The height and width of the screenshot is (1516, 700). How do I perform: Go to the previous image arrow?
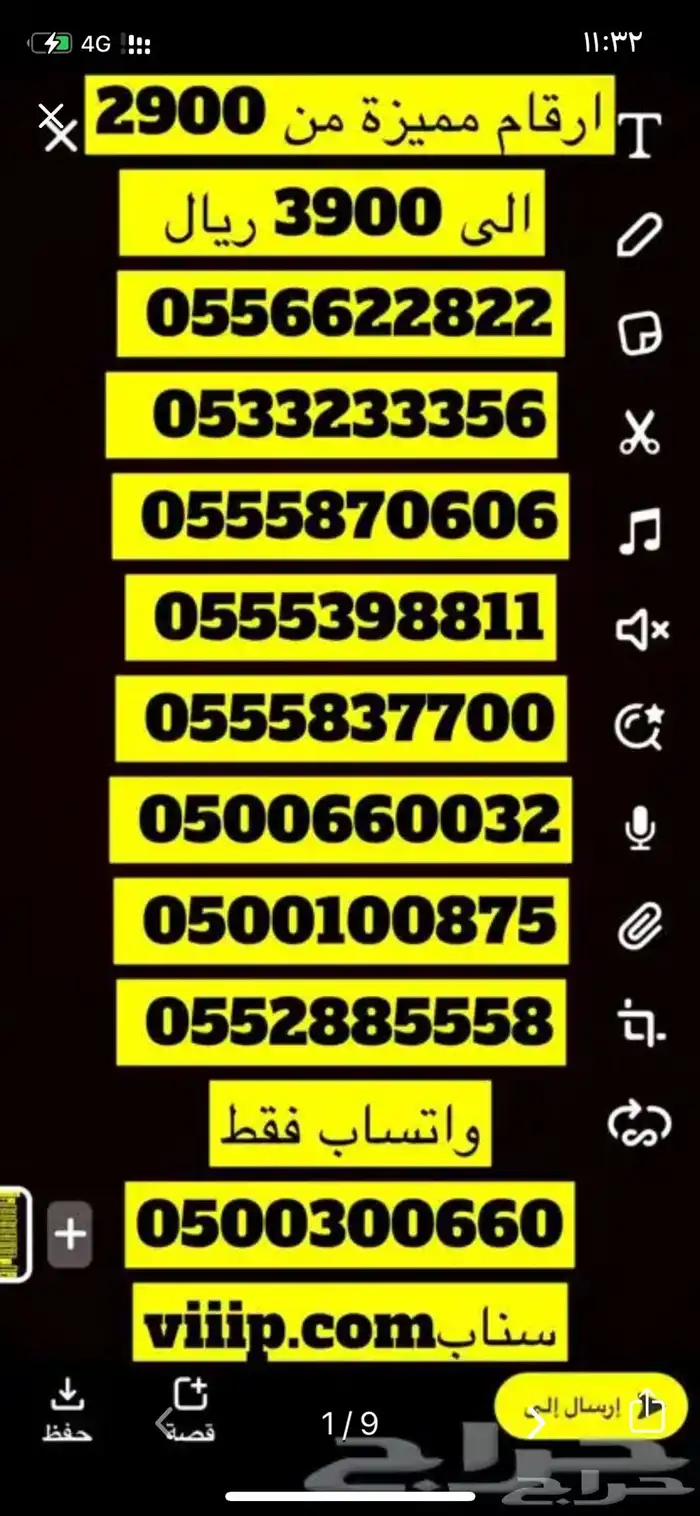[x=165, y=1422]
